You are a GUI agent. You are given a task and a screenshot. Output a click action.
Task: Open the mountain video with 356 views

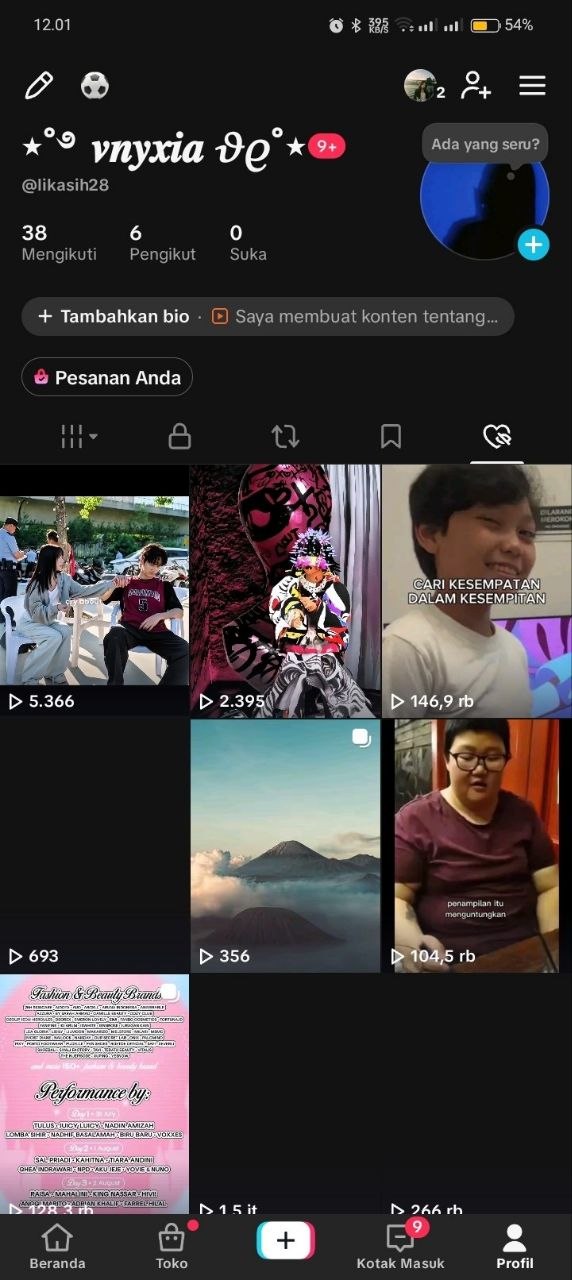(x=286, y=846)
